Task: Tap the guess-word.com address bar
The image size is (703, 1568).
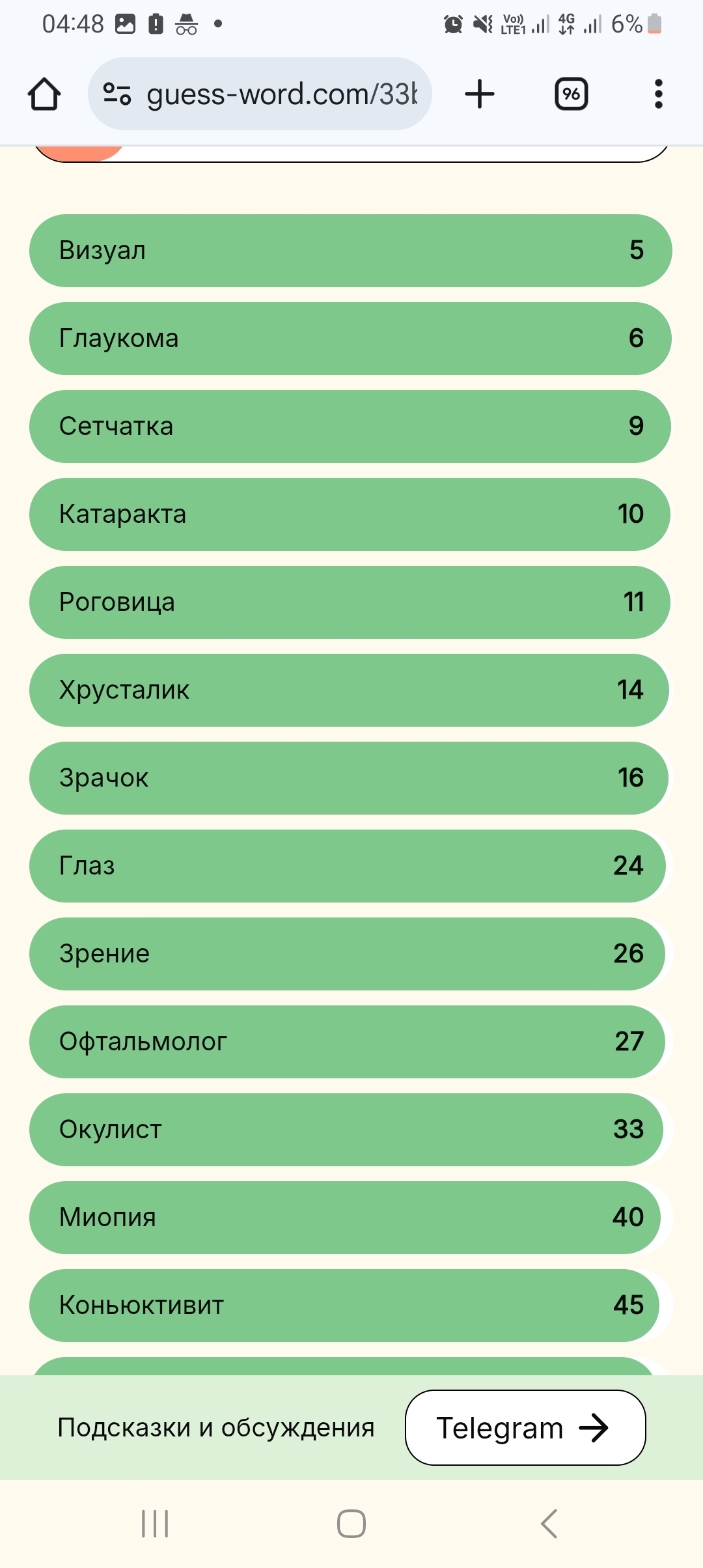Action: (280, 94)
